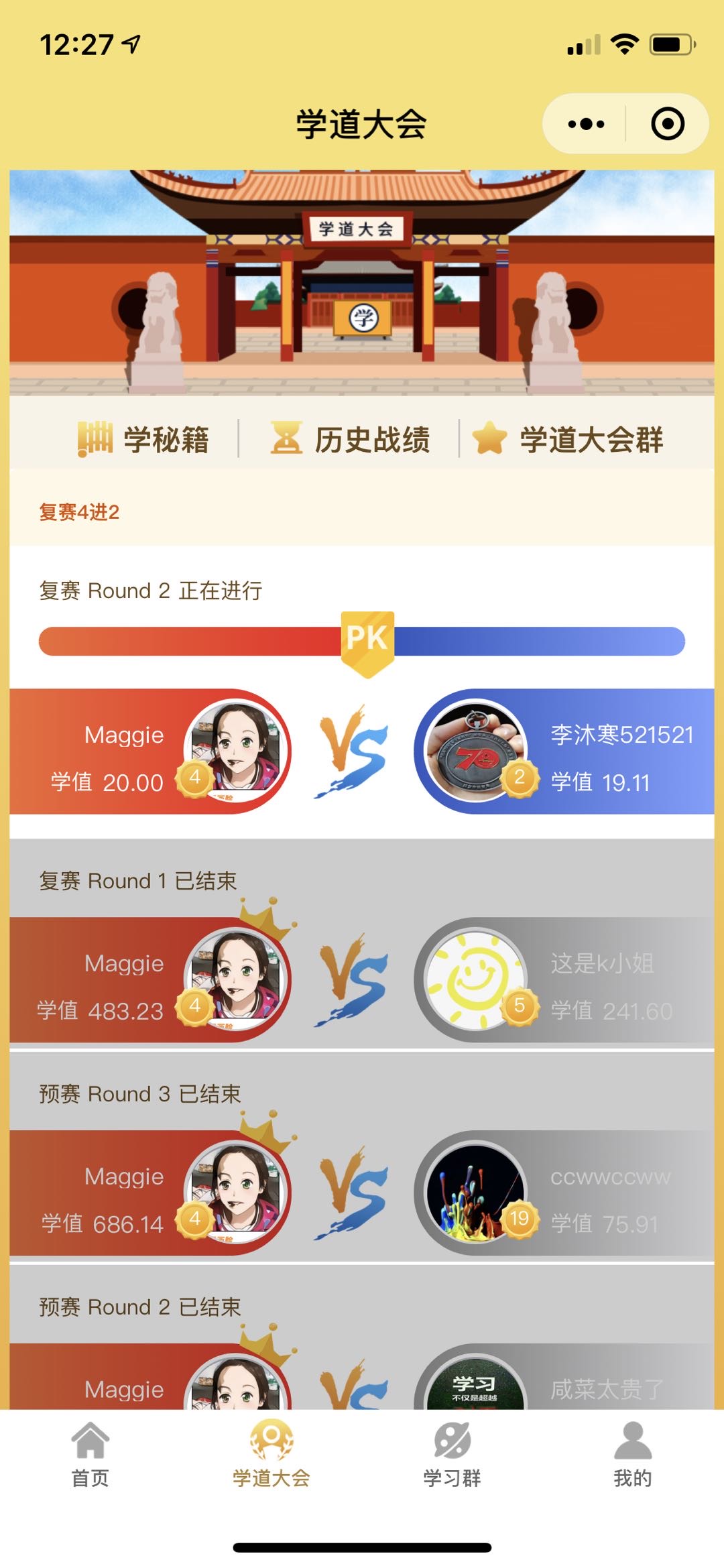View 历史战绩 battle history
Screen dimensions: 724x1568
pyautogui.click(x=350, y=440)
